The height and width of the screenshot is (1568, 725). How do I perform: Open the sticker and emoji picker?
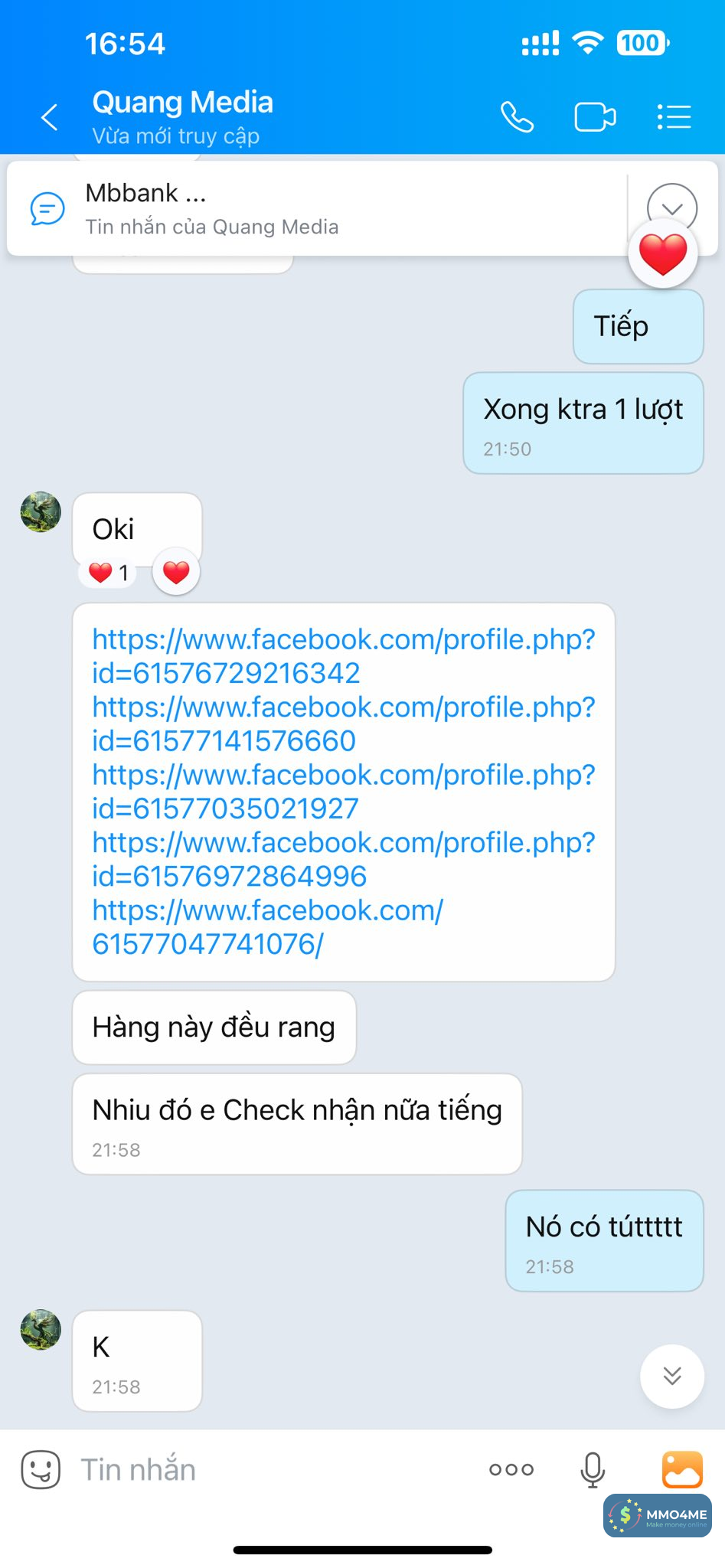point(41,1469)
